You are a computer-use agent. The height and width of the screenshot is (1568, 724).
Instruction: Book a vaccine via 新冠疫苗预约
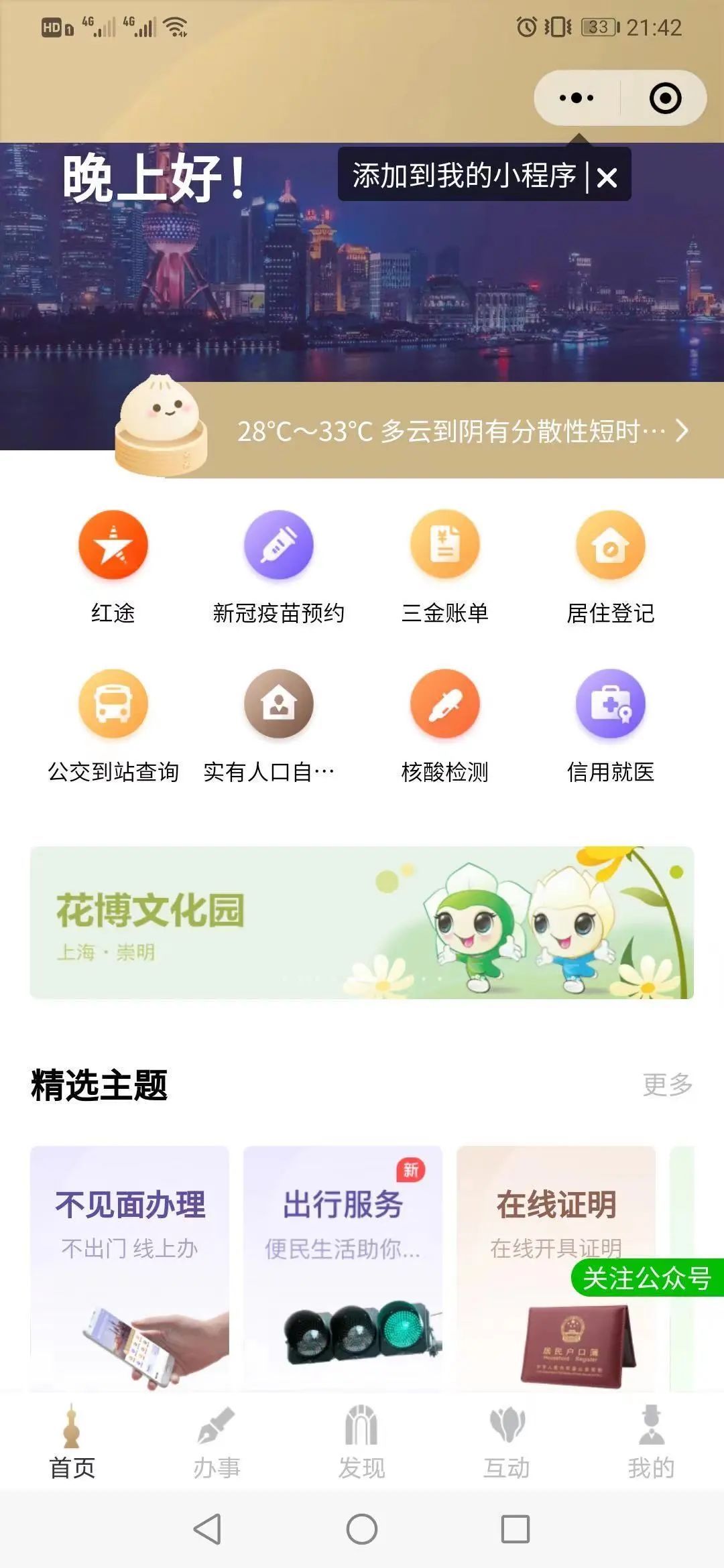pos(278,545)
